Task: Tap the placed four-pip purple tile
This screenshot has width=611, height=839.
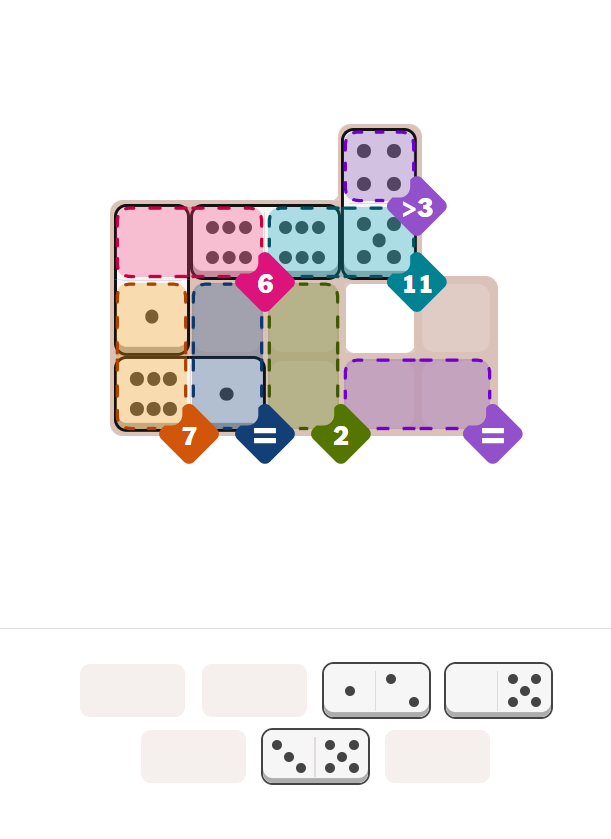Action: click(x=379, y=166)
